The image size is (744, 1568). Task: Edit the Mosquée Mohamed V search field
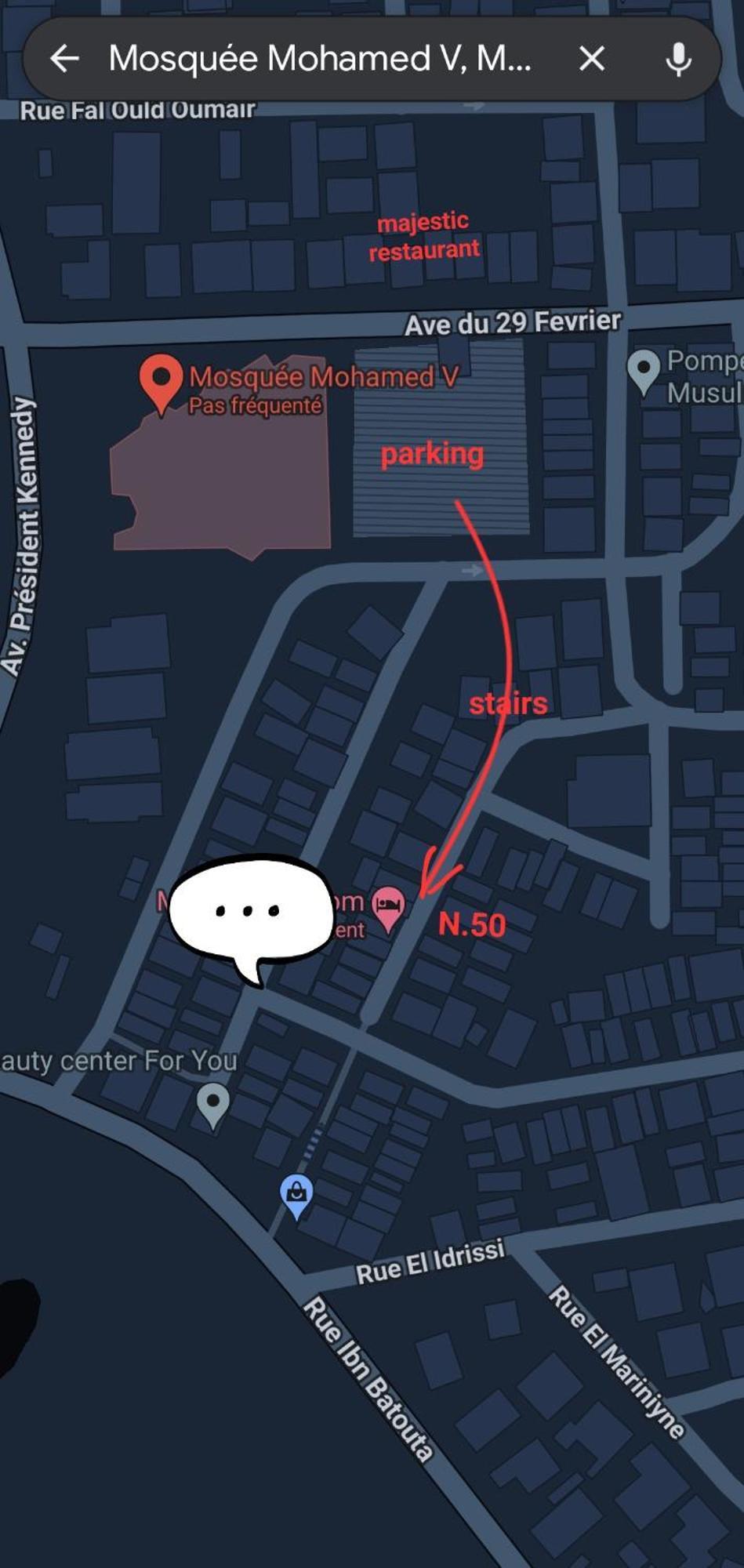point(320,58)
